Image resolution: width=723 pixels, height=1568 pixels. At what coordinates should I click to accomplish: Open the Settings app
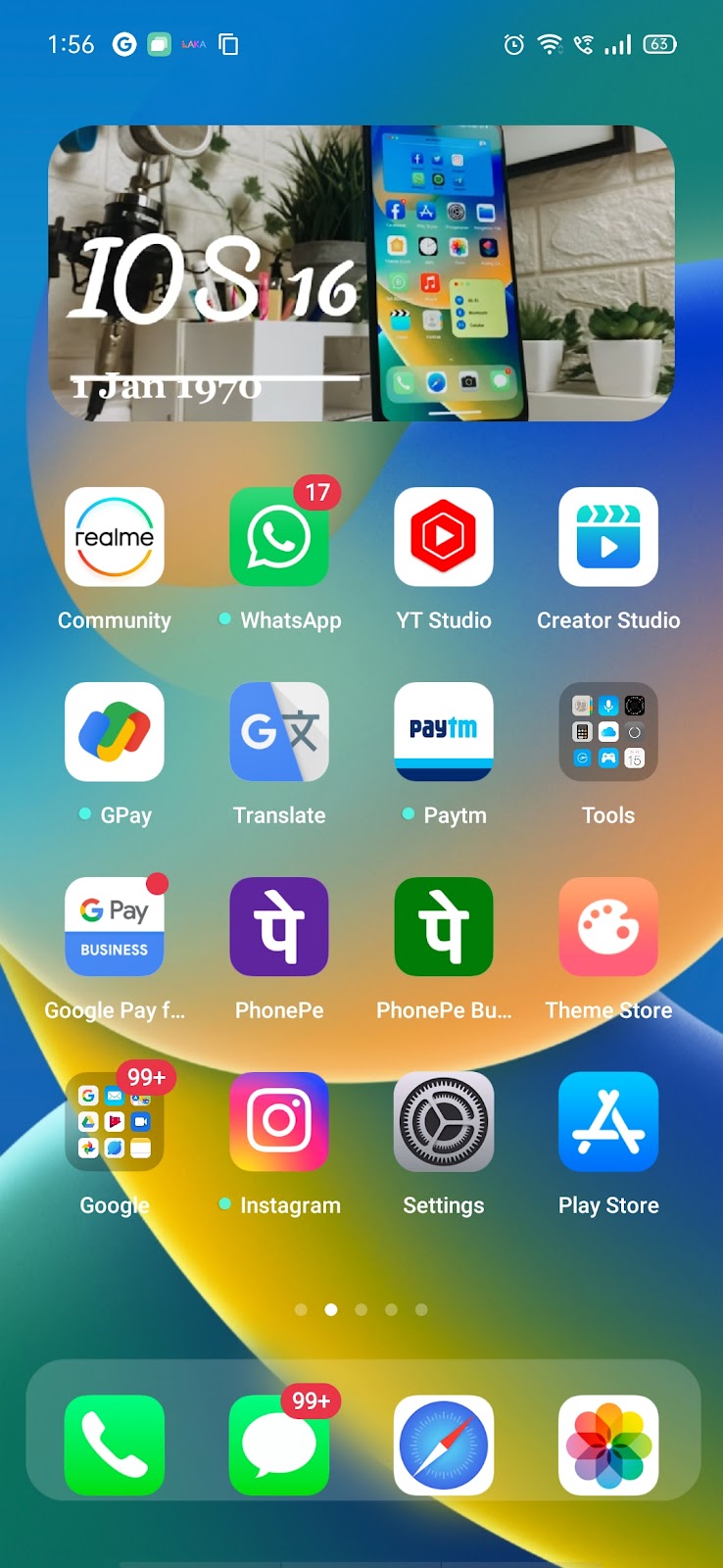[444, 1122]
